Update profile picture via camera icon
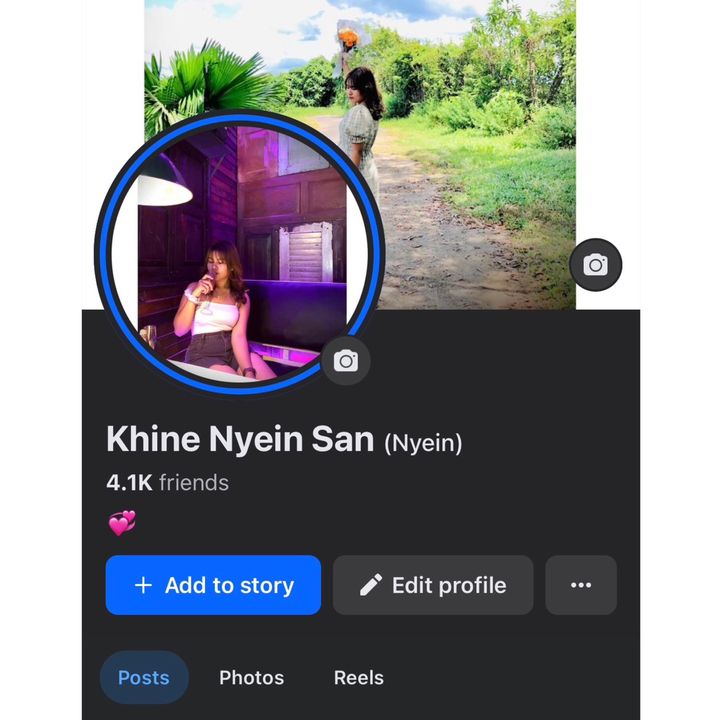Screen dimensions: 720x720 point(346,361)
